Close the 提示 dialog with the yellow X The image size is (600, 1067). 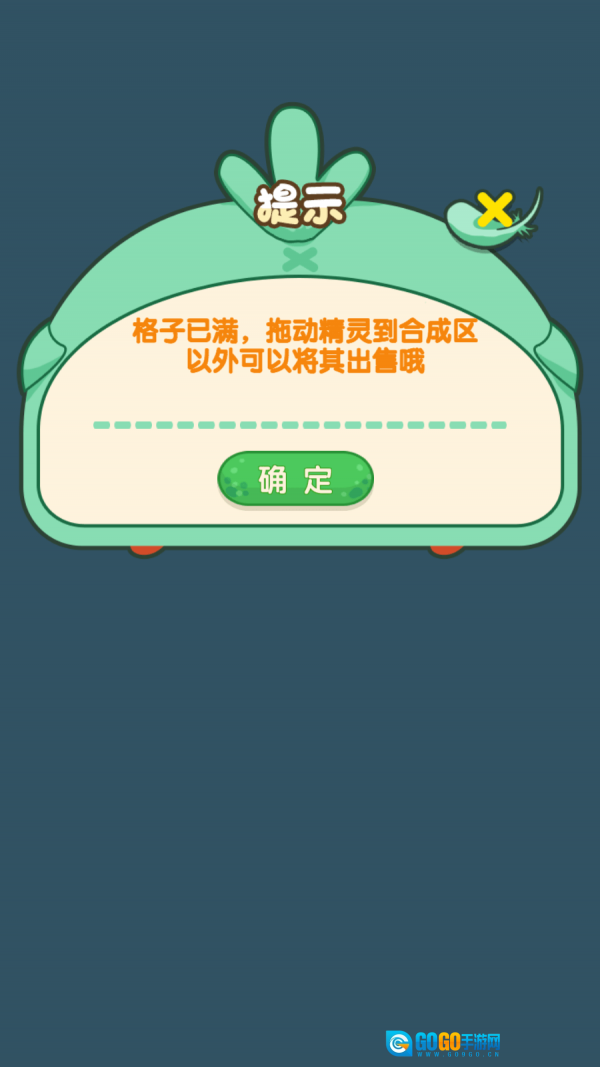point(494,210)
